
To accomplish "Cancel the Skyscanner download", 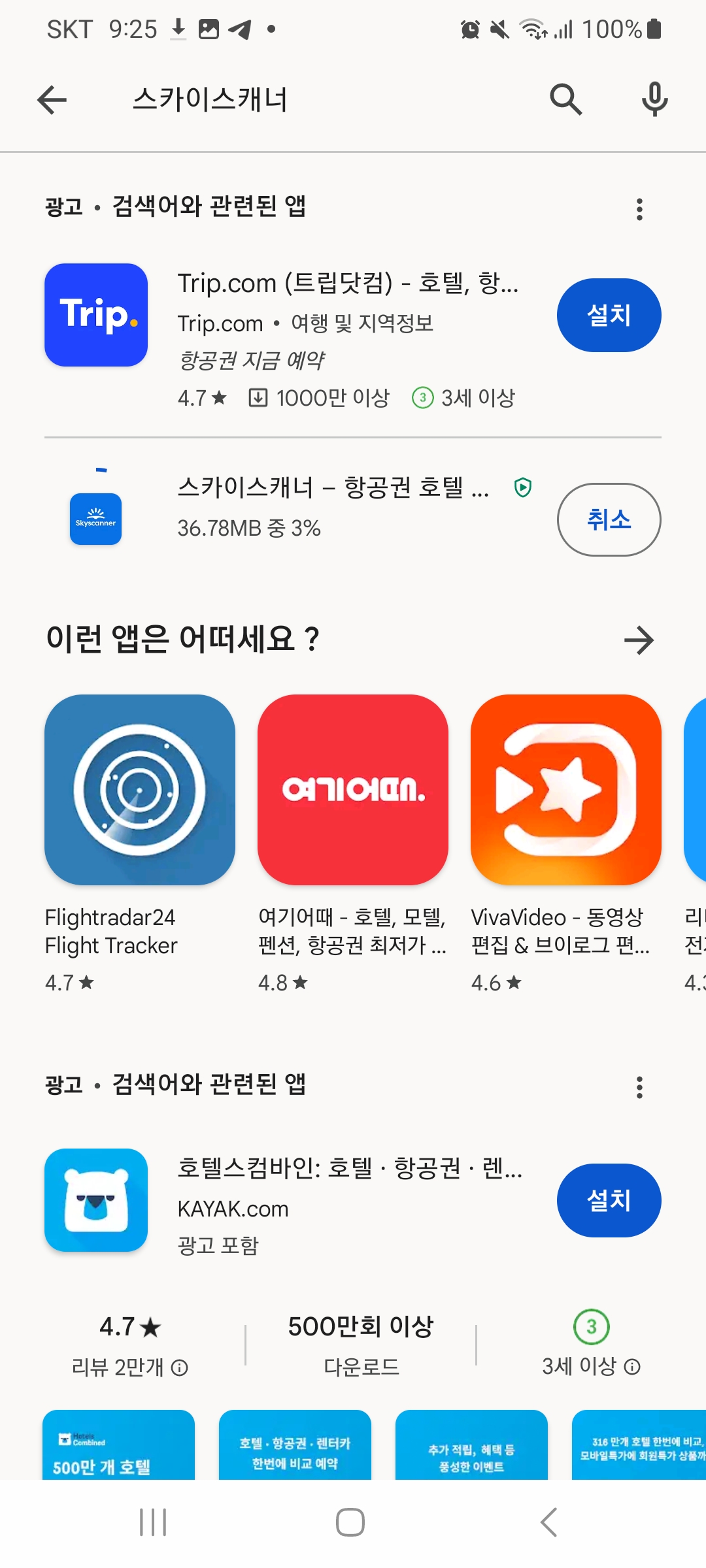I will pos(609,519).
